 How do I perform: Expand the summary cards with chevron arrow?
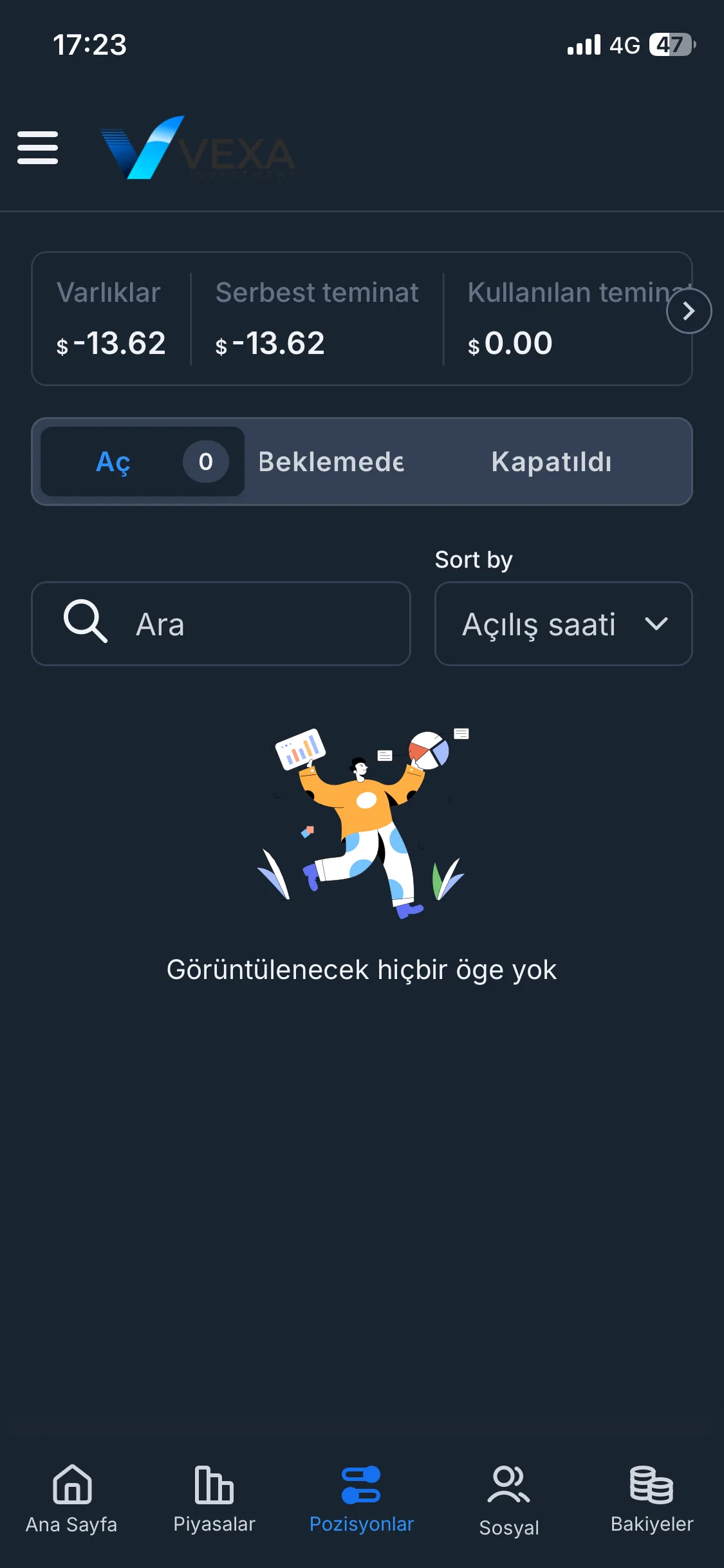(689, 311)
